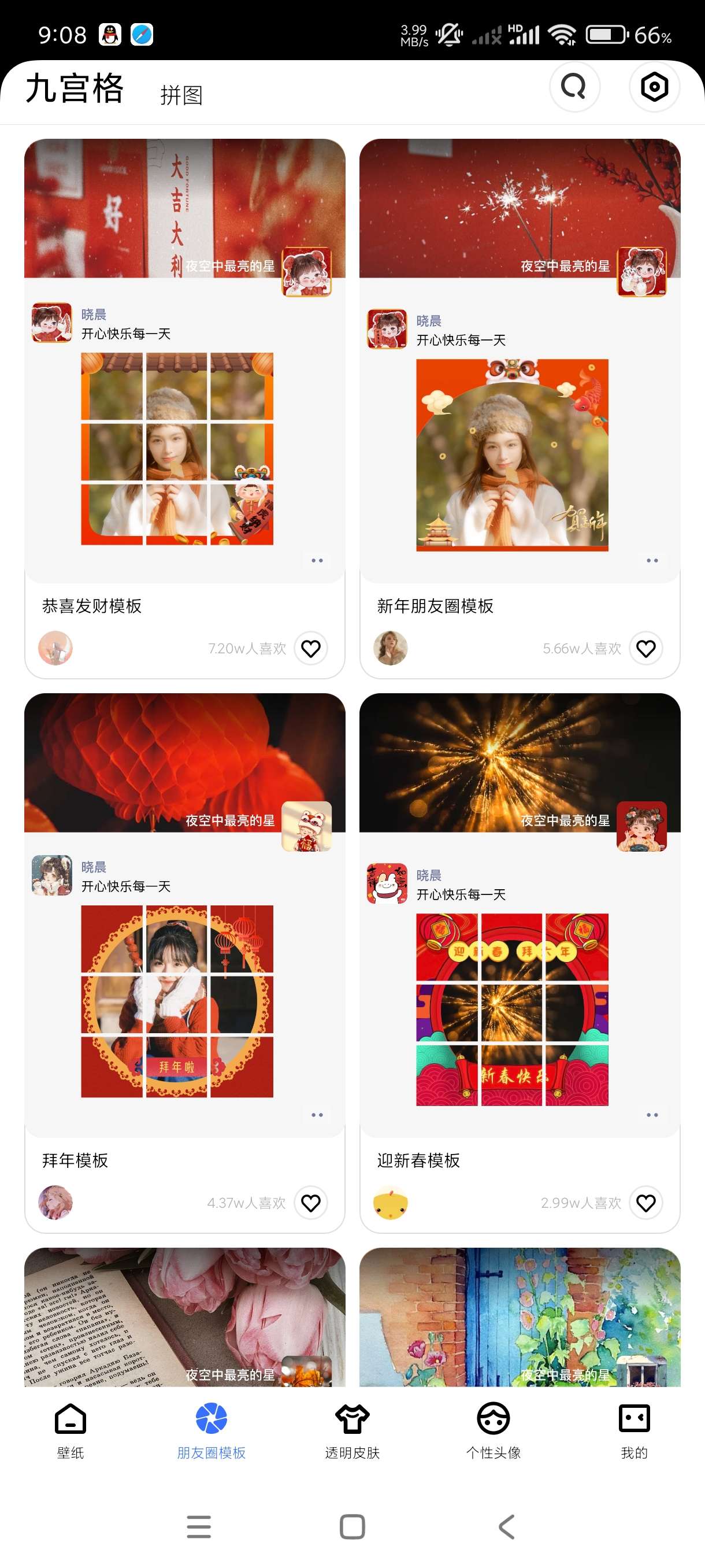Open the hexagon settings icon
Screen dimensions: 705x1568
[654, 86]
